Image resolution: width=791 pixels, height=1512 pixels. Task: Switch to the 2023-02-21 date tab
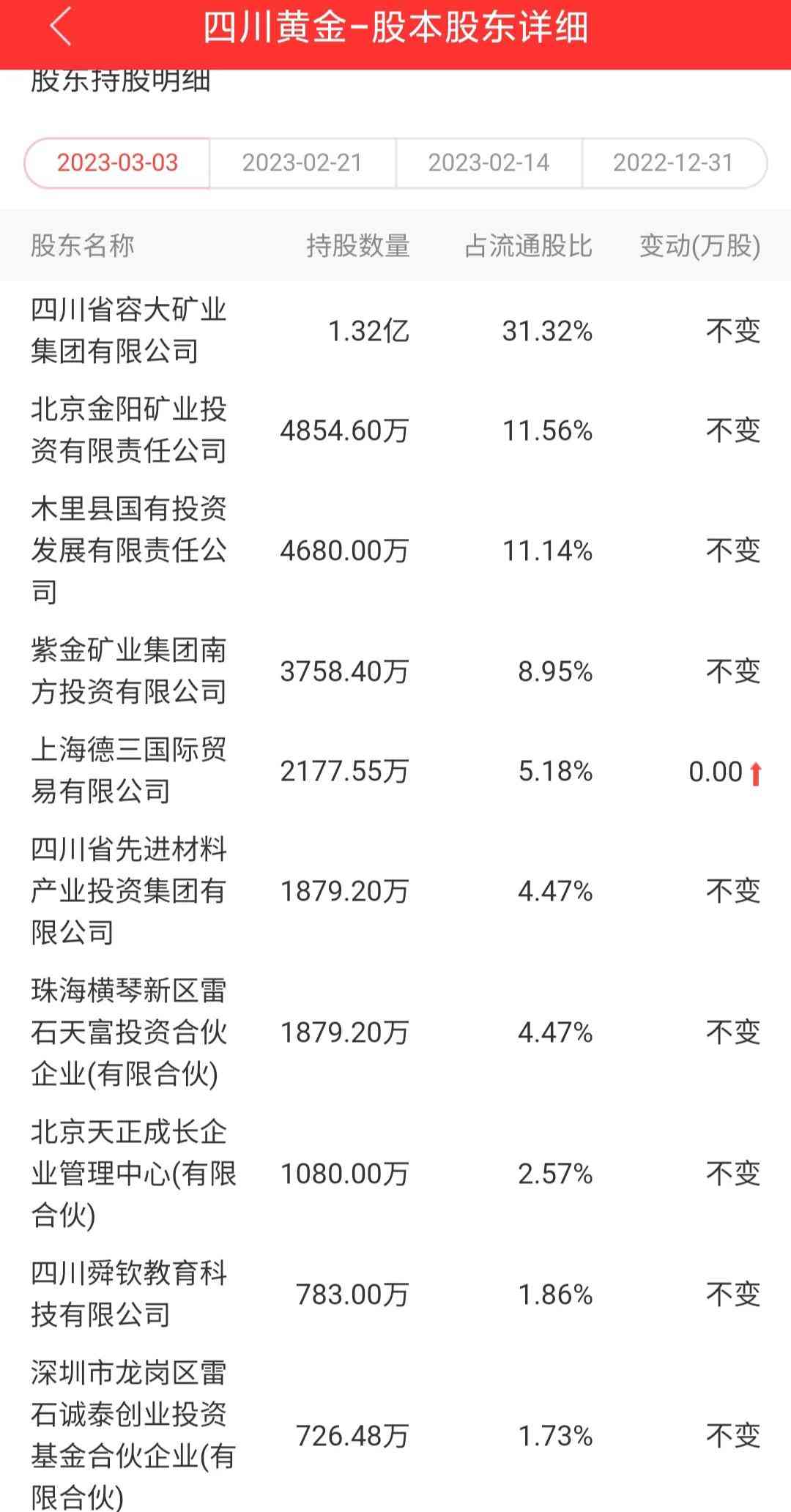point(302,163)
